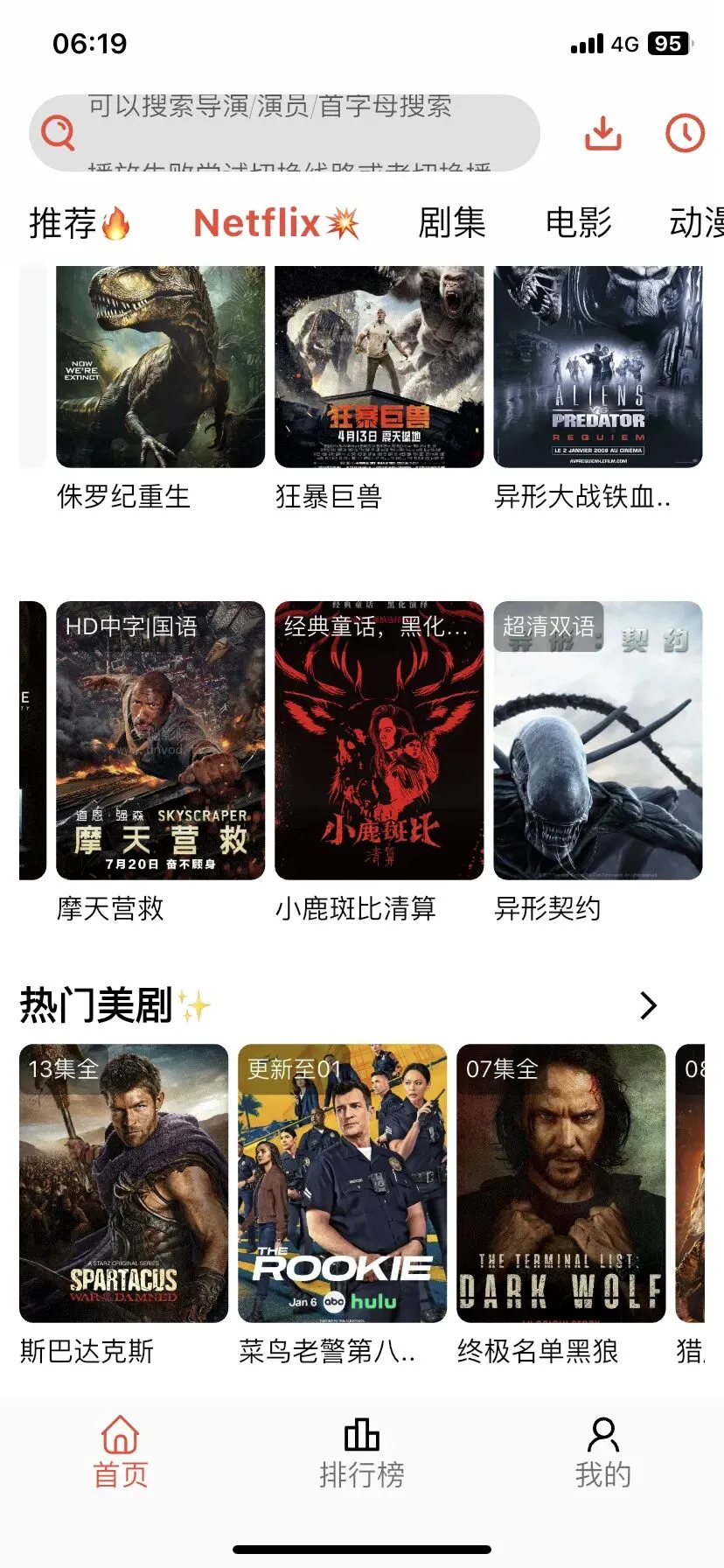Screen dimensions: 724x1568
Task: Switch to the Netflix tab
Action: pos(275,223)
